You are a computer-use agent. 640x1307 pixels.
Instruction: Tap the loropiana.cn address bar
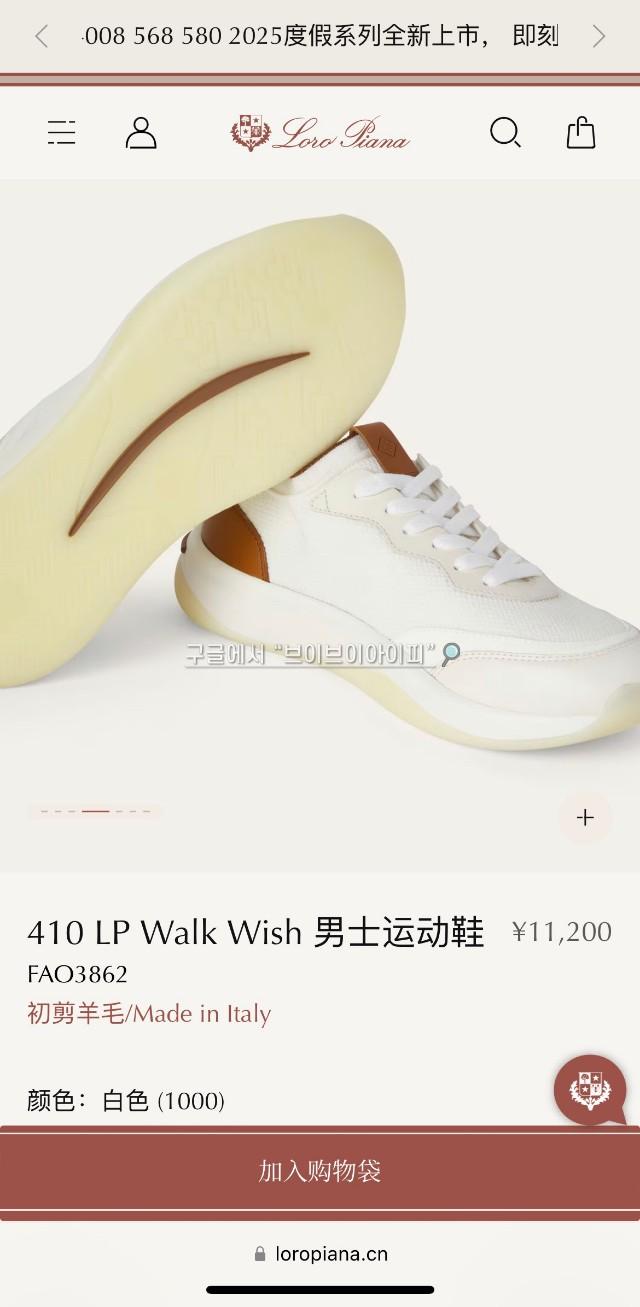pos(320,1254)
